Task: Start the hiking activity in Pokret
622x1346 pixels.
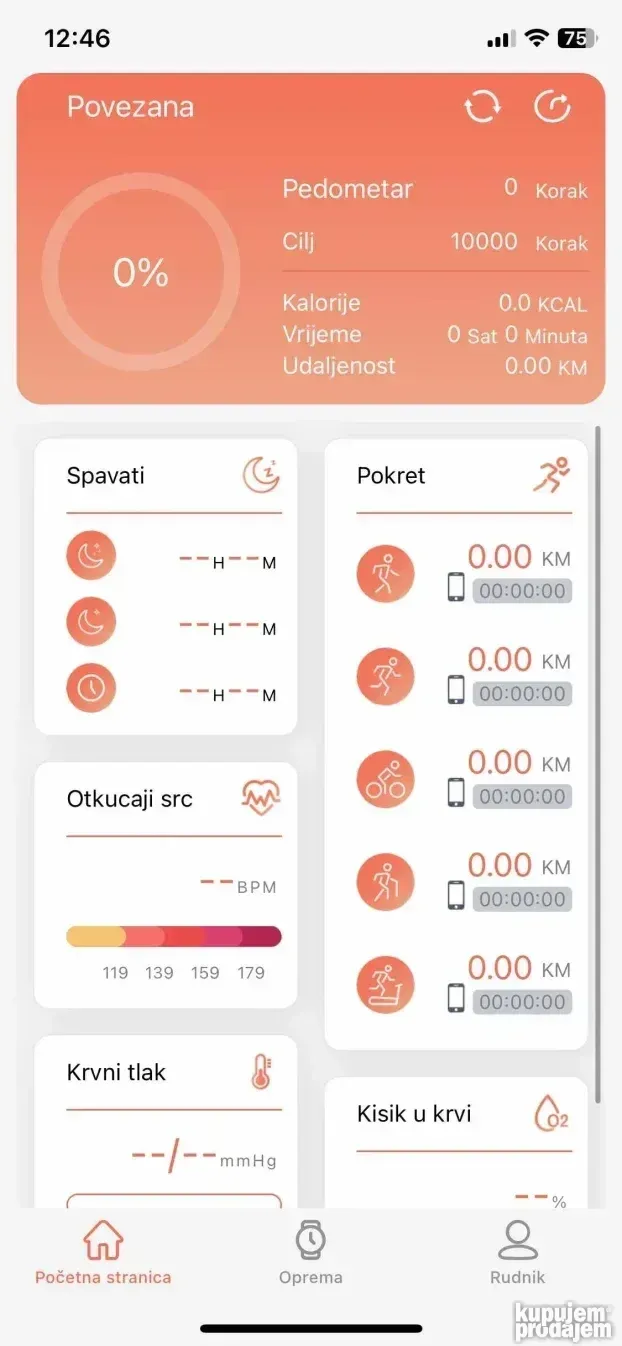Action: tap(385, 883)
